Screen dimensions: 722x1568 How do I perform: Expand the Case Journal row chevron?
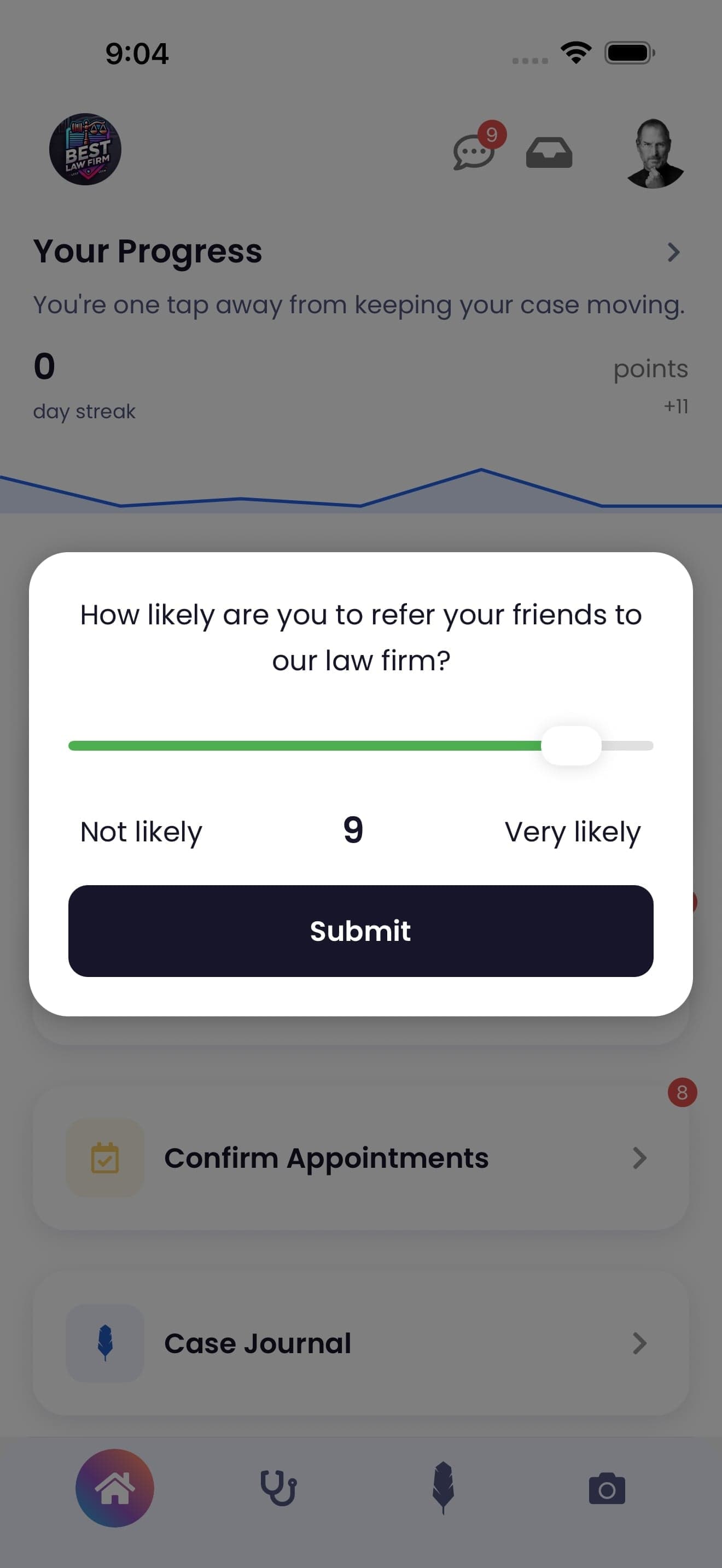[x=639, y=1343]
